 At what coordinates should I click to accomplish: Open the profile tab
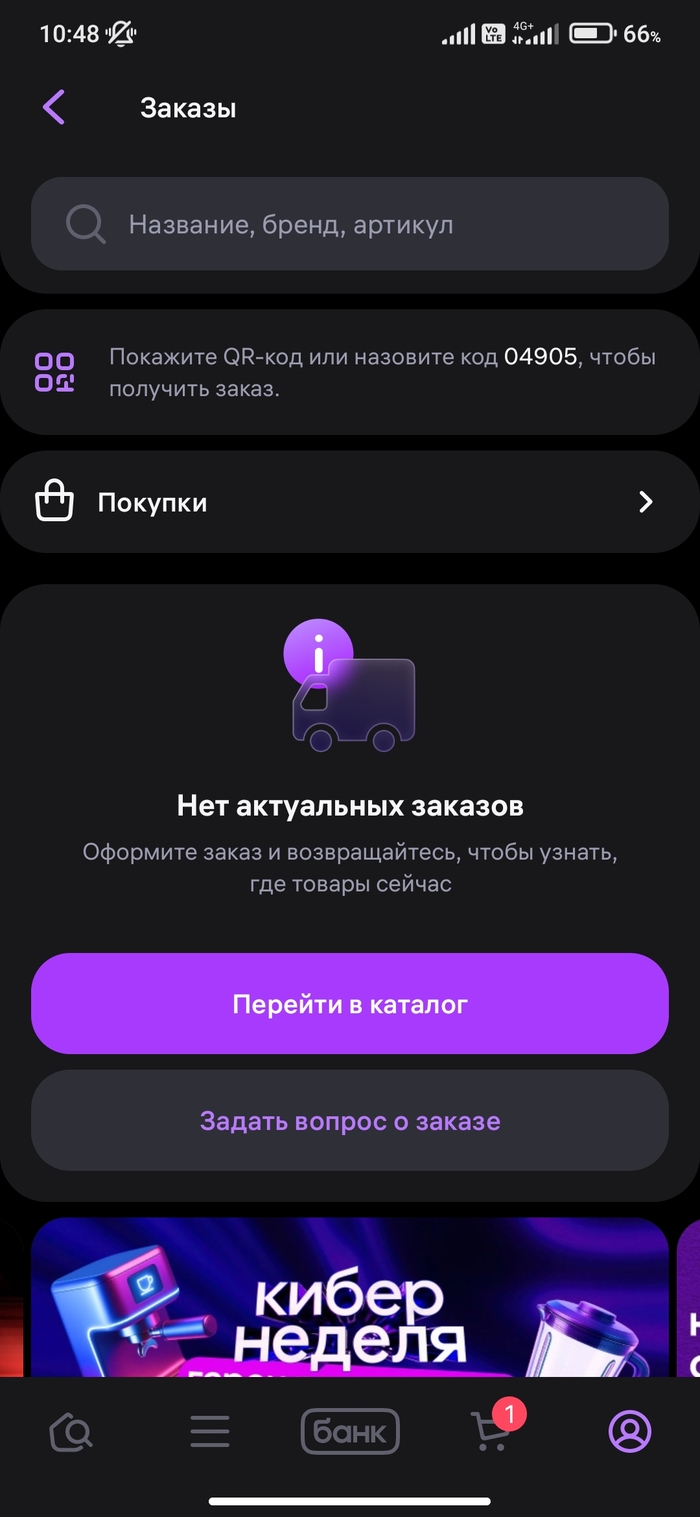coord(630,1433)
